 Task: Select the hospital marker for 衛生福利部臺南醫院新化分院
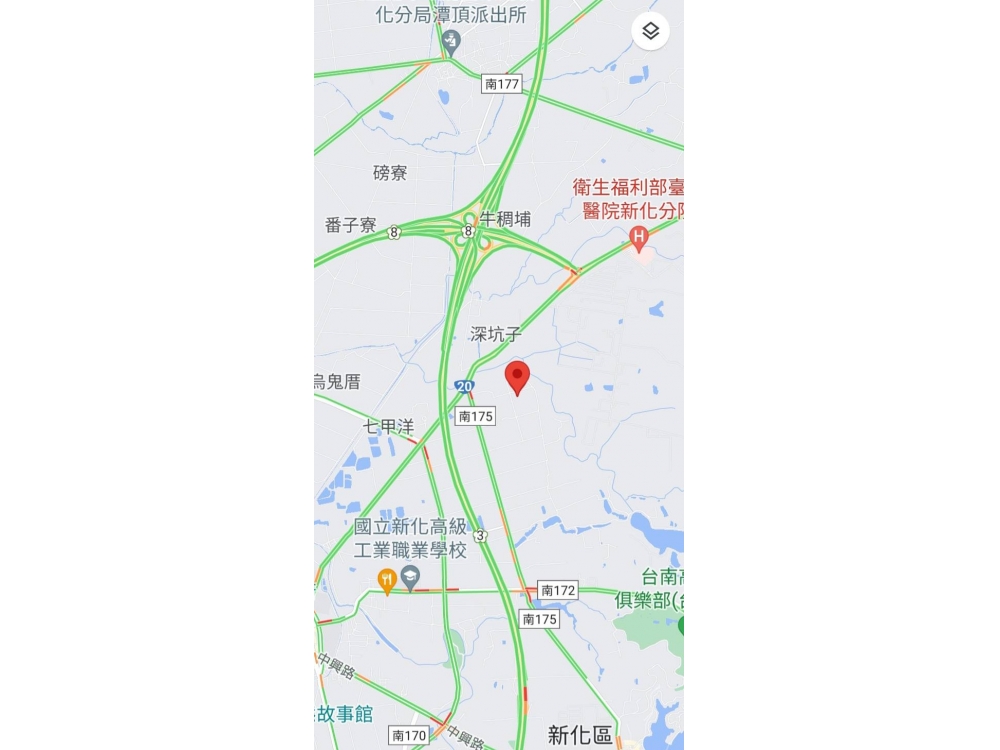pyautogui.click(x=638, y=238)
